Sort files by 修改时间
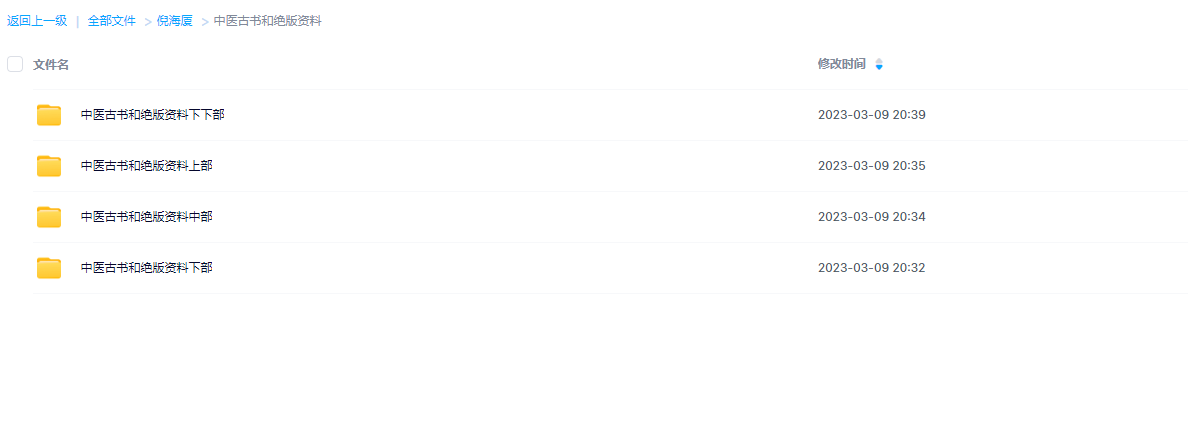 [x=842, y=64]
